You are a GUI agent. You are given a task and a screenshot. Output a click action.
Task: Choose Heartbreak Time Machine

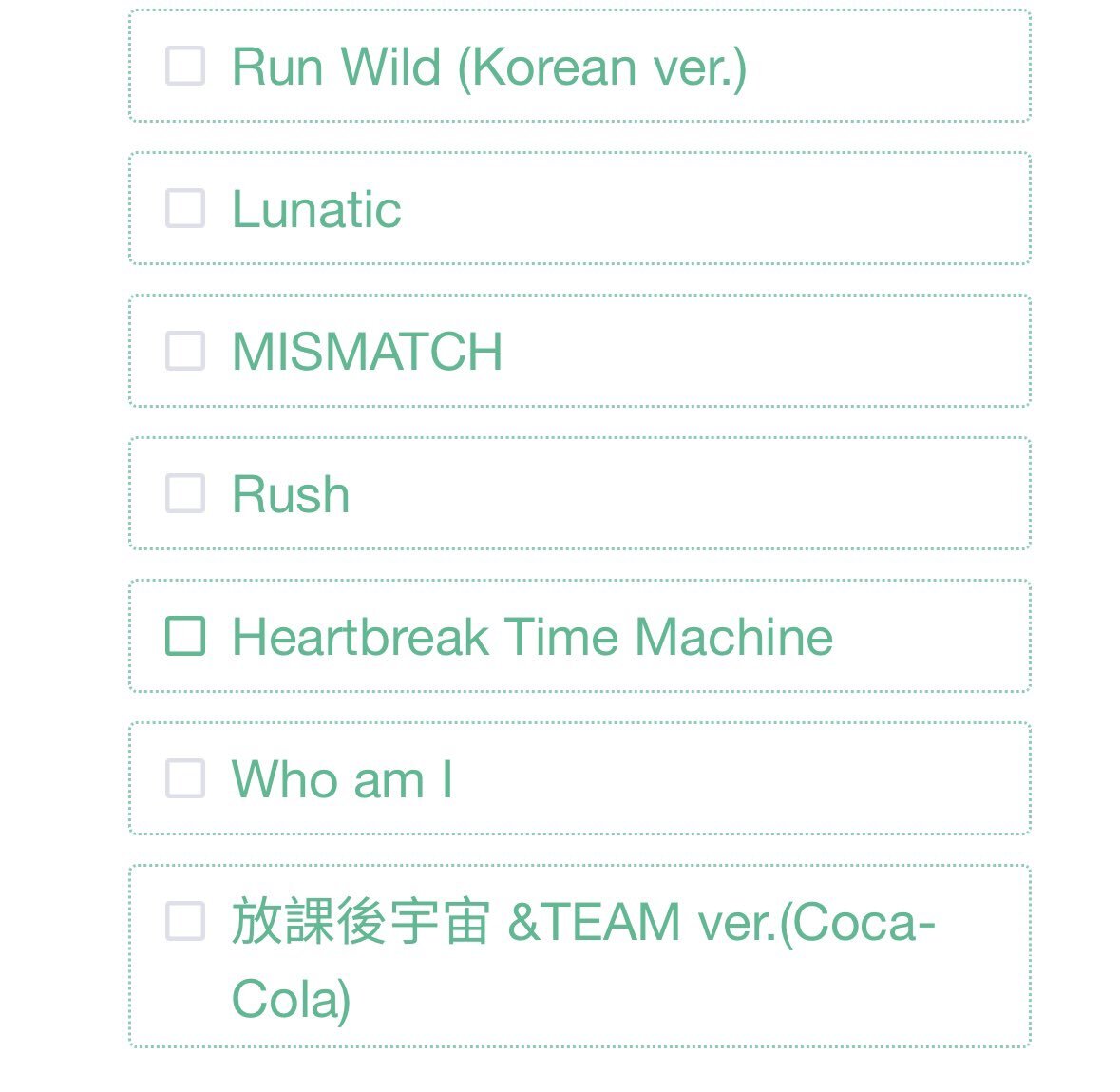click(x=185, y=635)
